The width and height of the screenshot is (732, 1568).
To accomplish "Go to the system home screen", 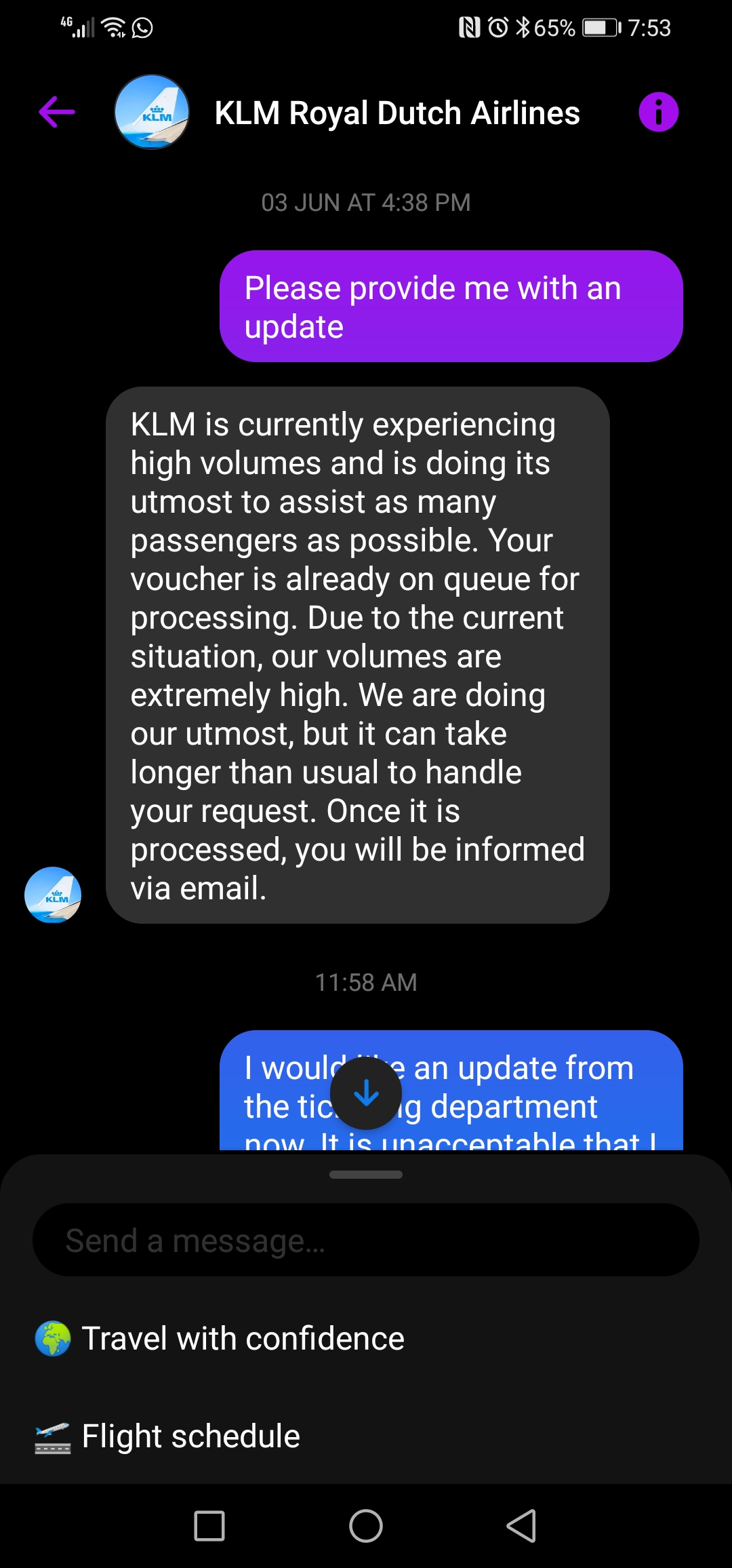I will [366, 1526].
